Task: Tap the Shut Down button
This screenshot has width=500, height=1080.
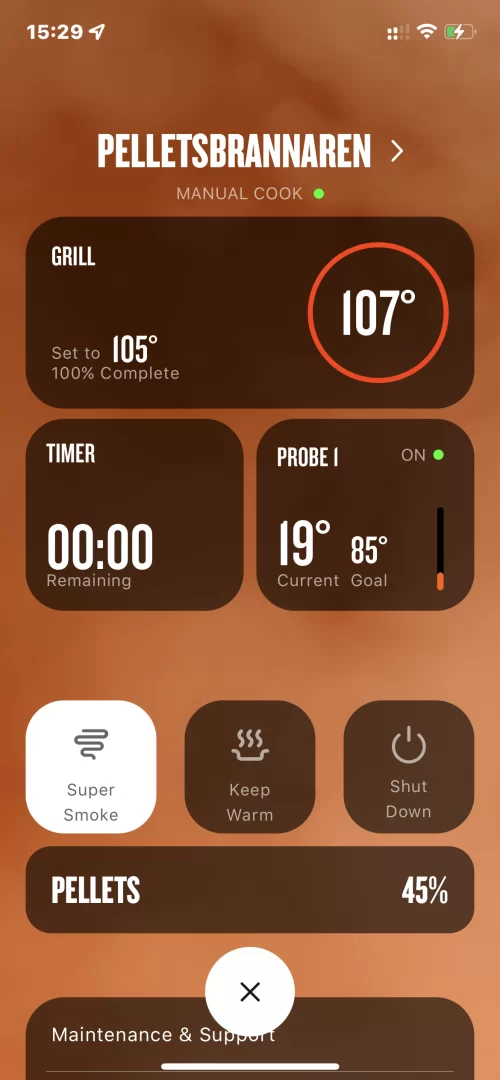Action: pos(408,767)
